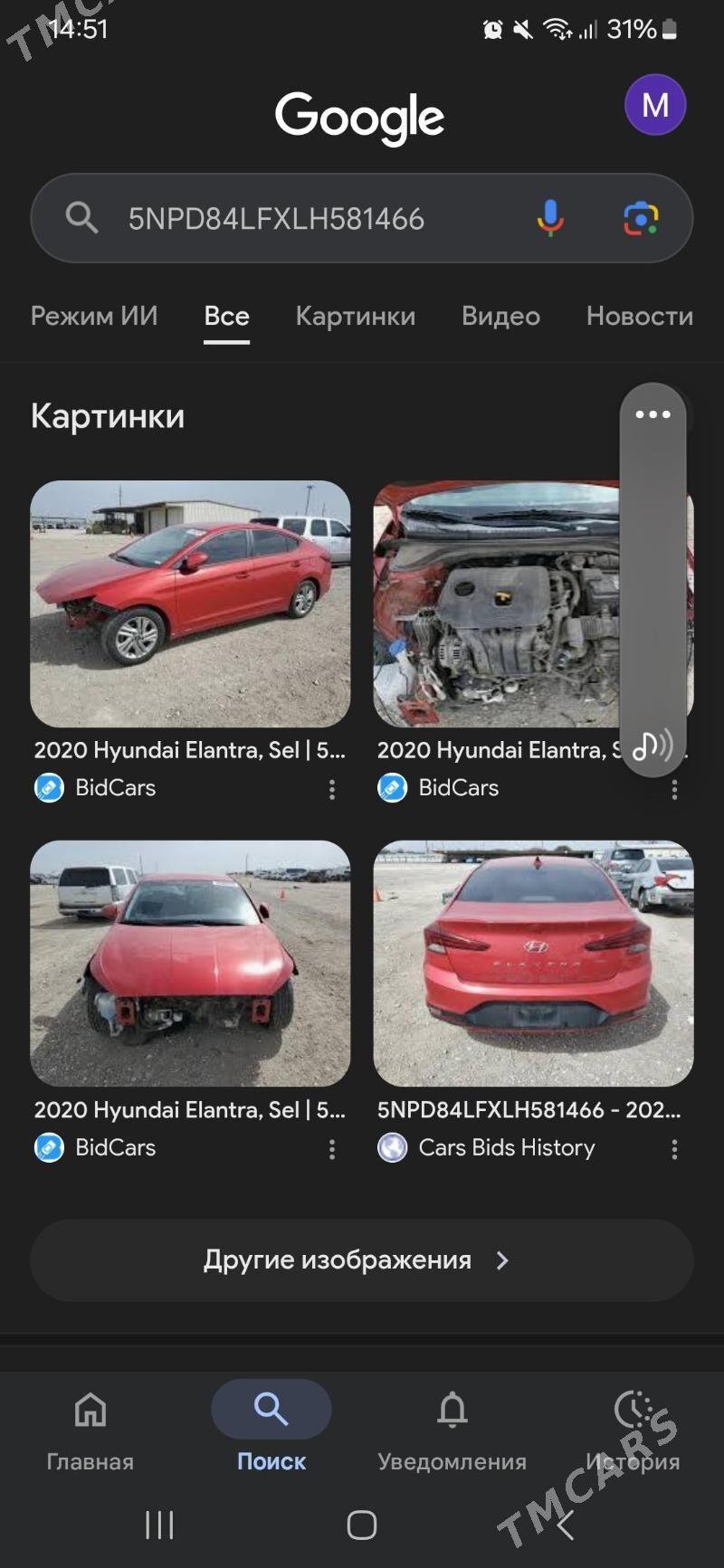Switch to the Картинки tab
724x1568 pixels.
(x=355, y=316)
